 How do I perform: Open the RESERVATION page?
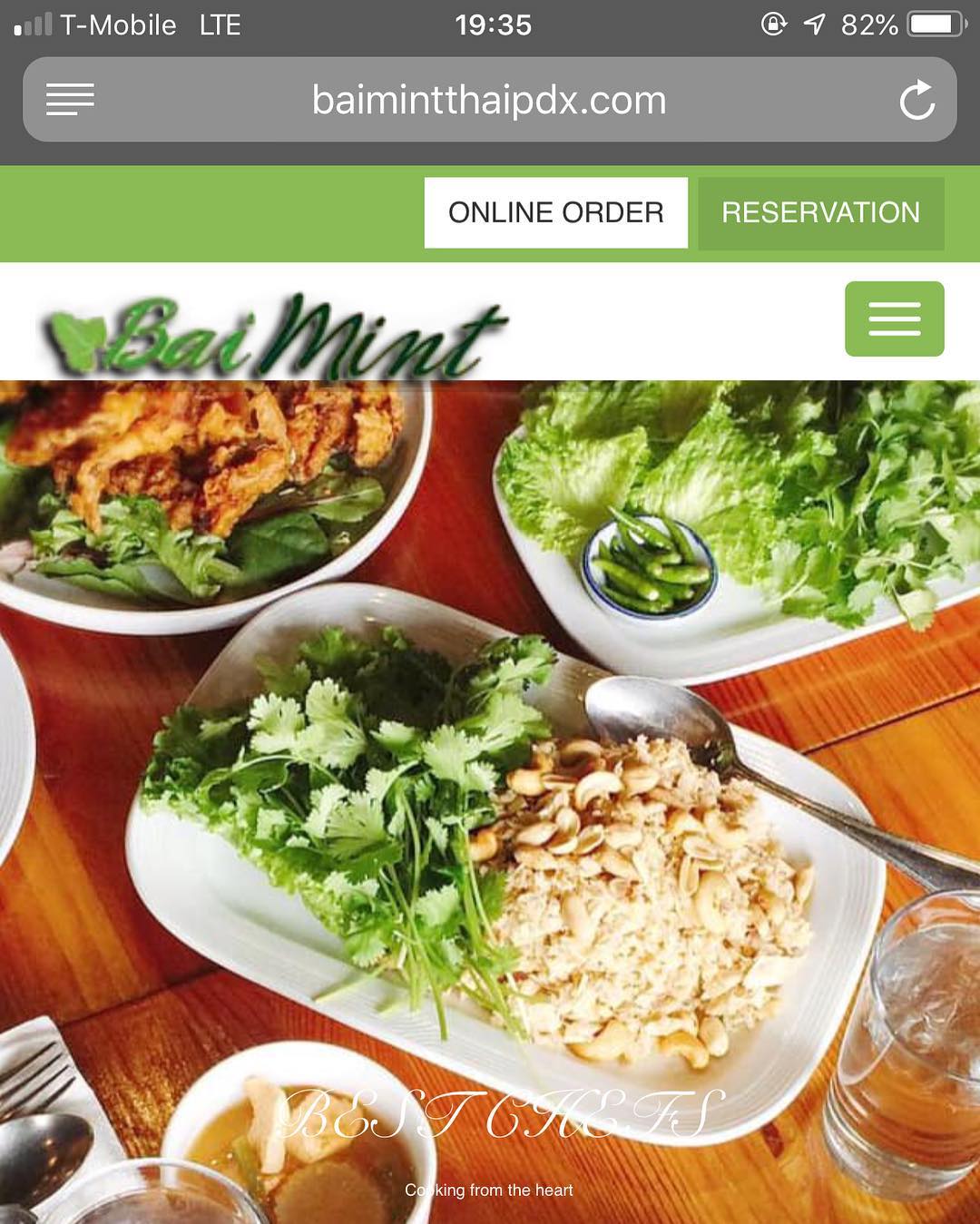coord(820,212)
